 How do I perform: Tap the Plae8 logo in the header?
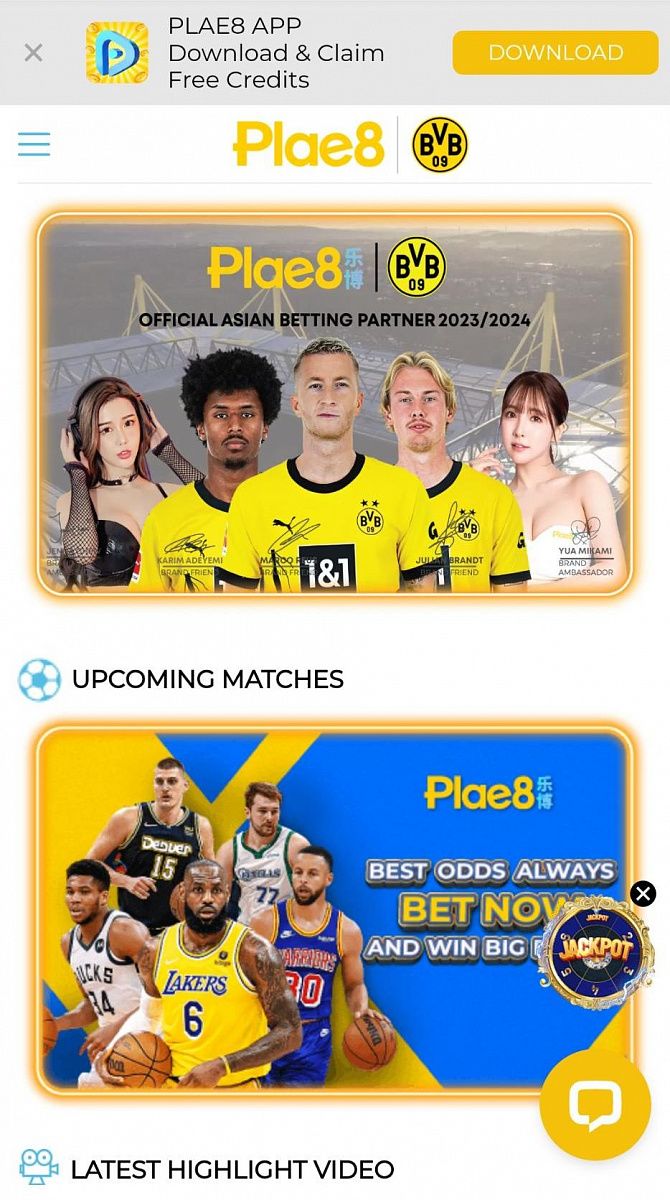click(310, 145)
